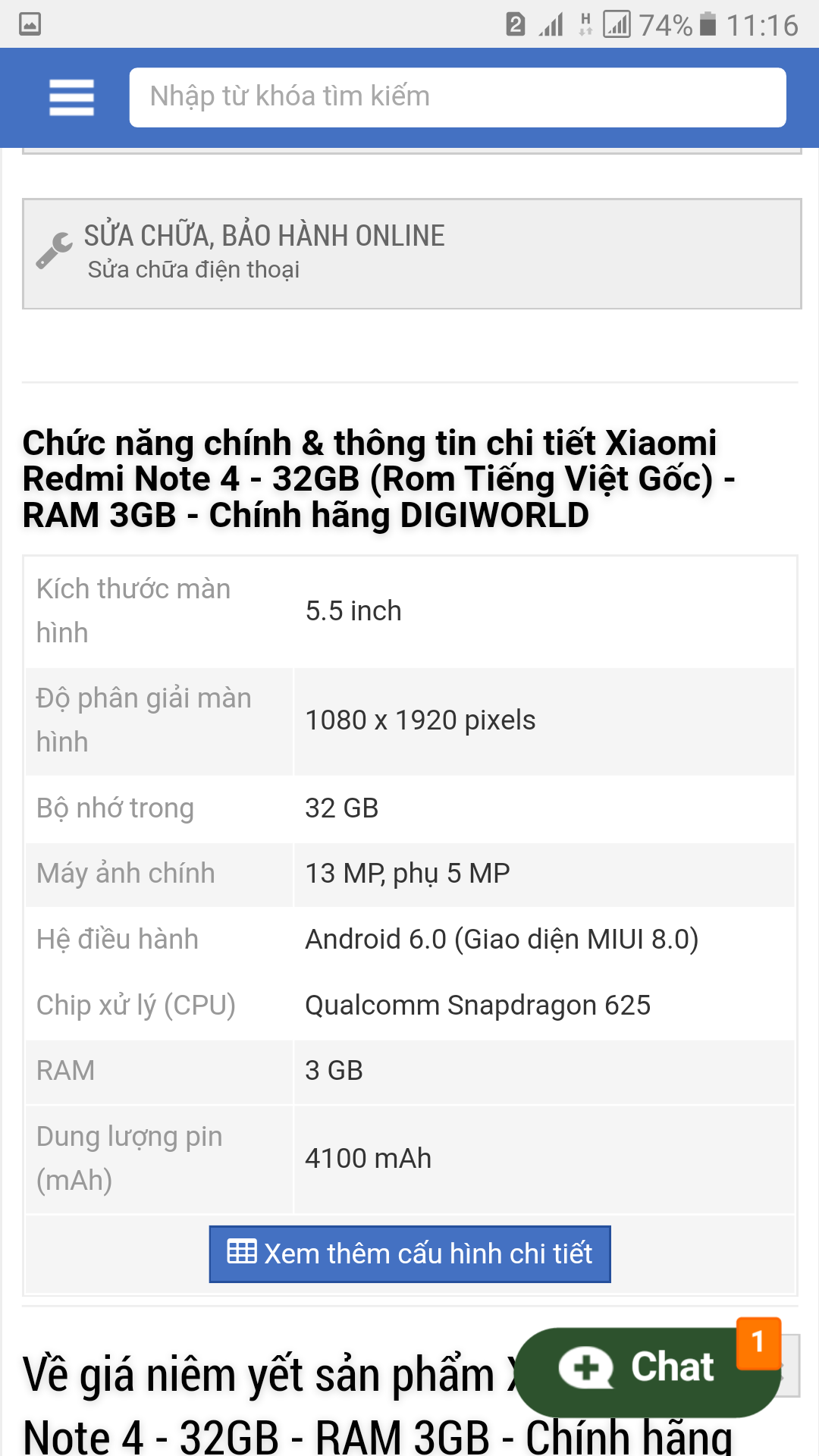Tap Xem thêm cấu hình chi tiết
Image resolution: width=819 pixels, height=1456 pixels.
(x=409, y=1254)
